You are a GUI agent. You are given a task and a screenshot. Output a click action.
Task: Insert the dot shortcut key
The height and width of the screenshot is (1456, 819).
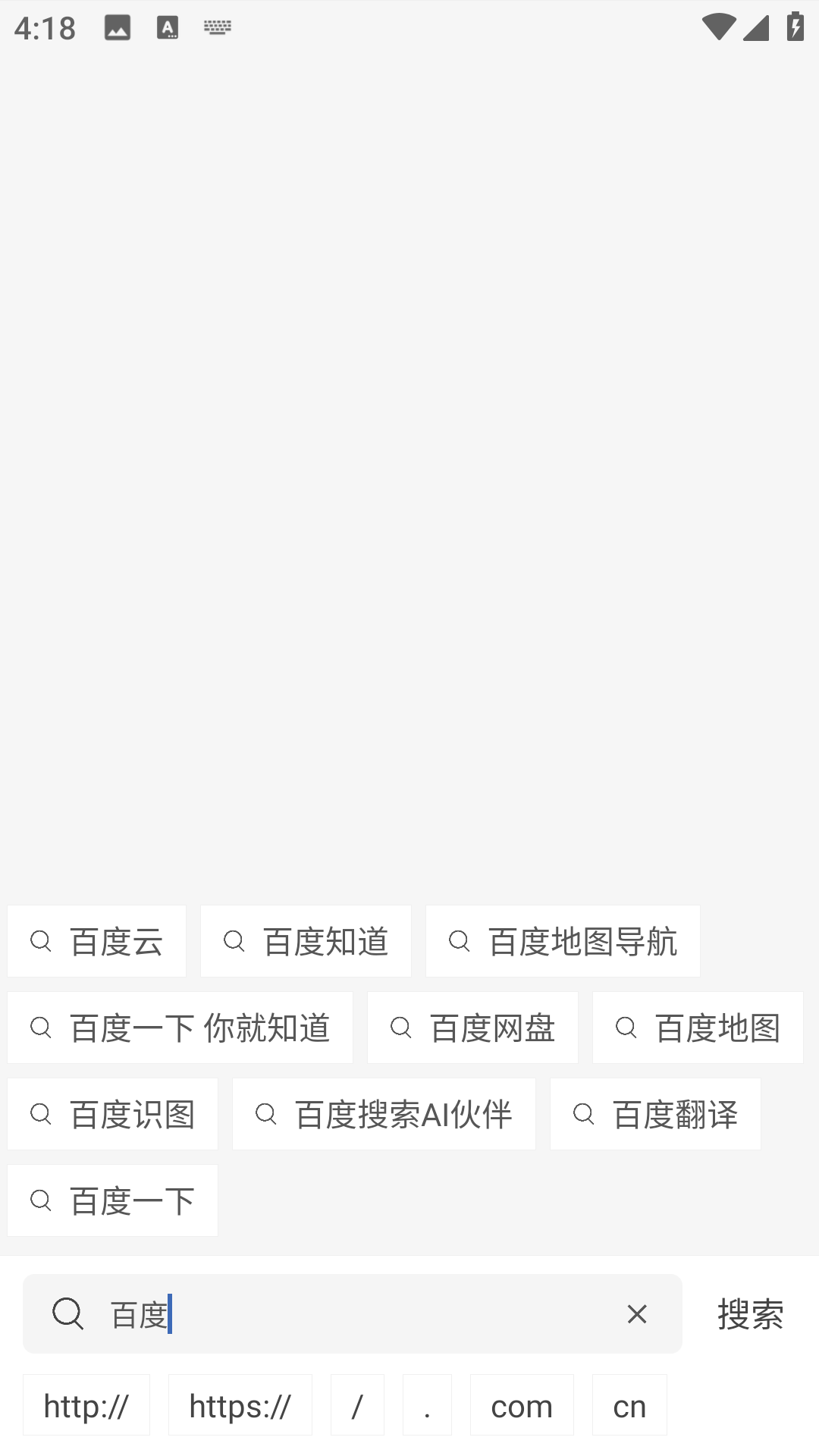[427, 1405]
